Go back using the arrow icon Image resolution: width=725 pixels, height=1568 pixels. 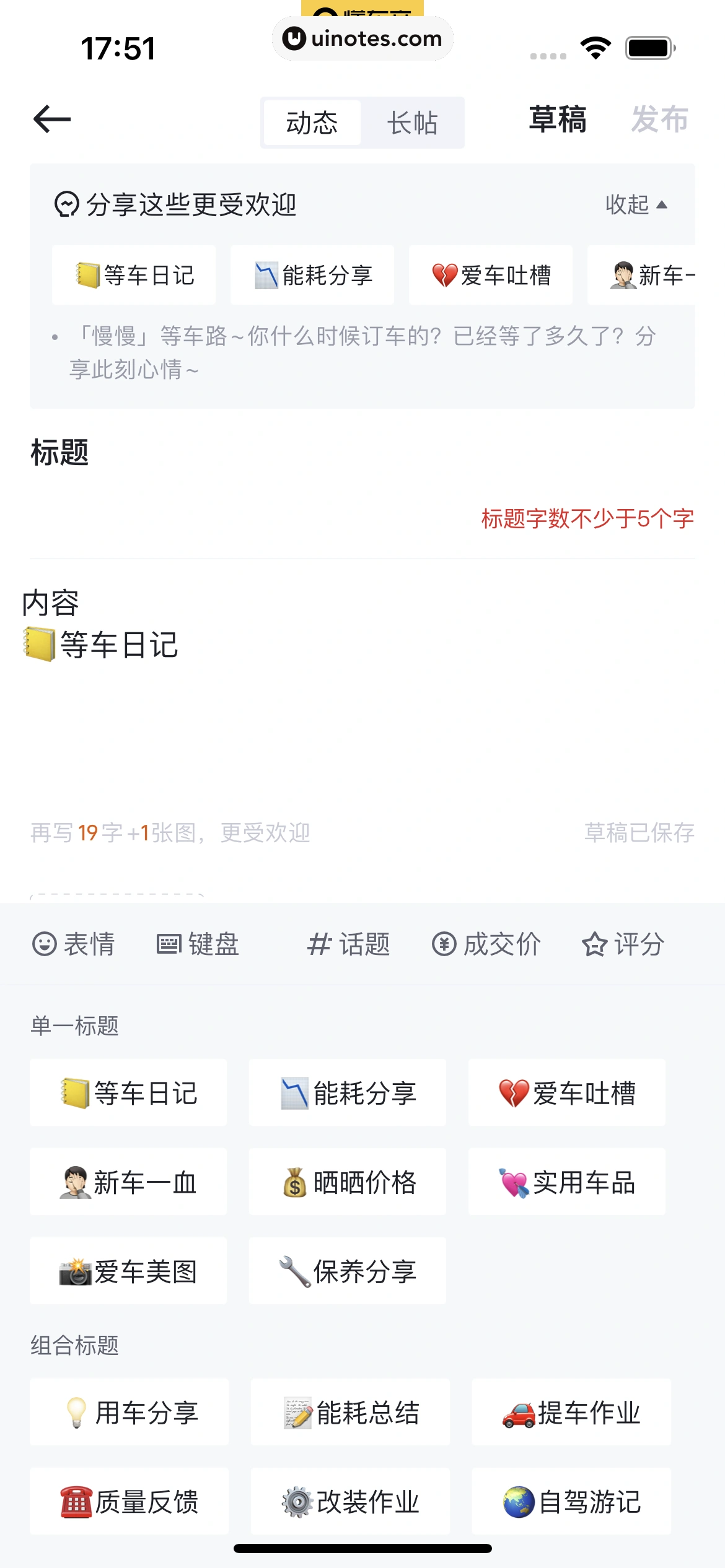pos(52,120)
